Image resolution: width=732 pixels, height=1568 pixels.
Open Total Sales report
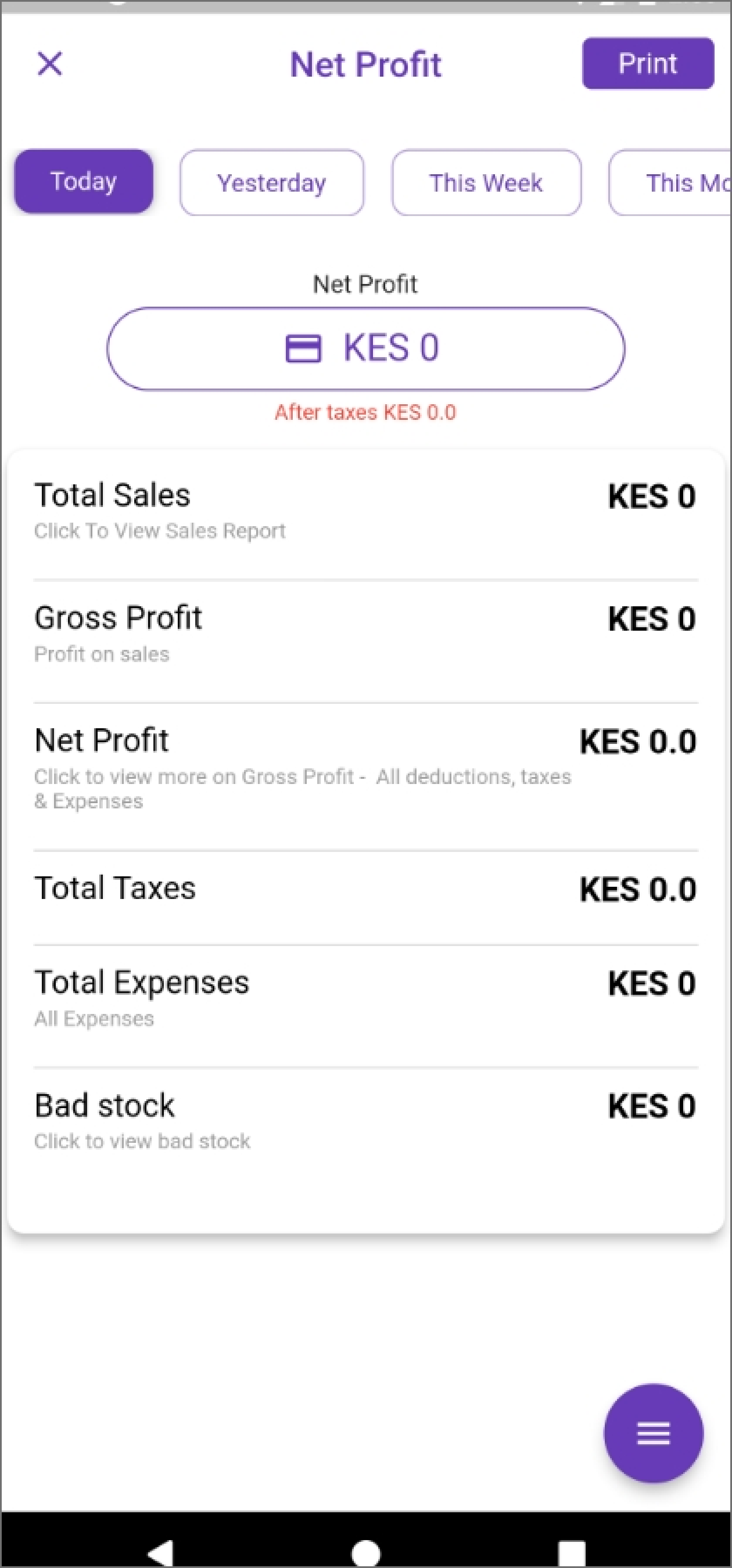[366, 511]
